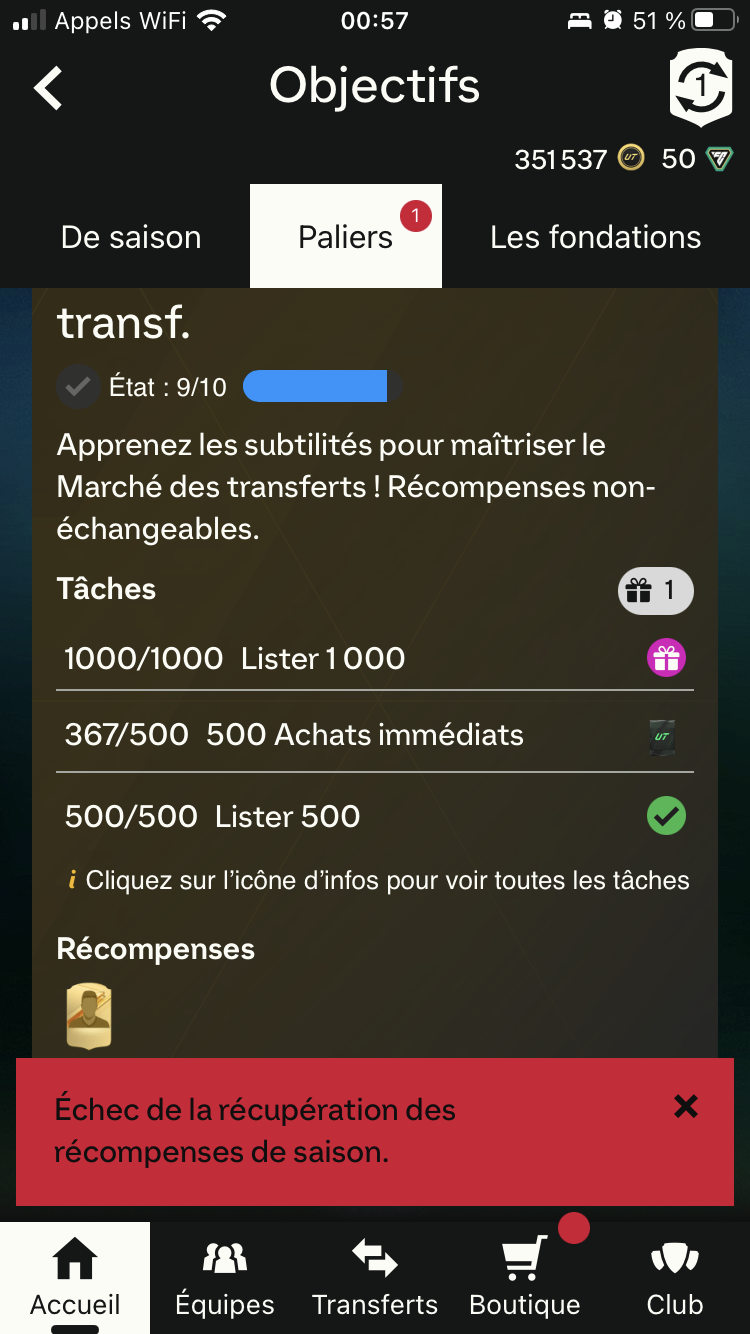Switch to the Transferts tab
The image size is (750, 1334).
pos(375,1278)
